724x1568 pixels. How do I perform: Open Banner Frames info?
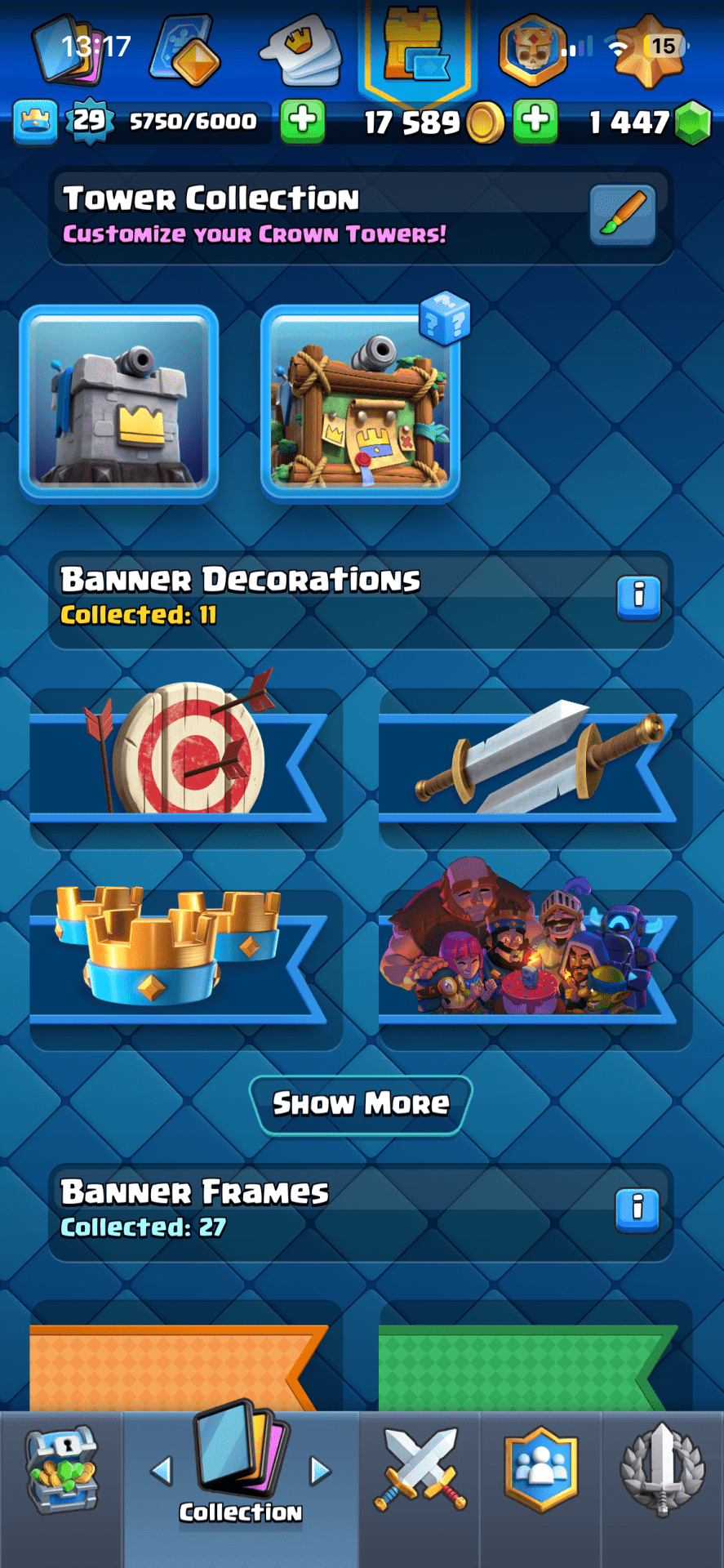tap(637, 1209)
